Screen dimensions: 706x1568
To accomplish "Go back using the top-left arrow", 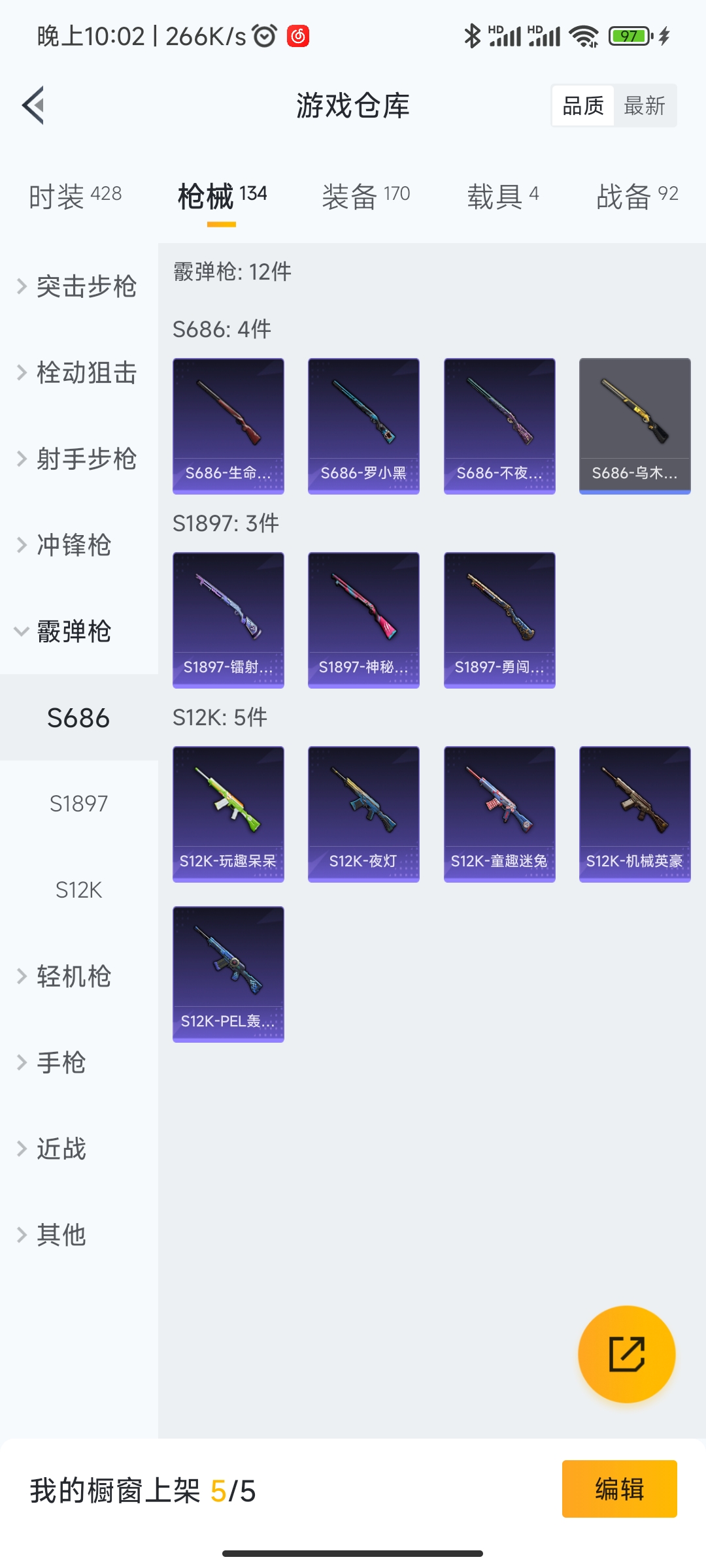I will pos(33,105).
